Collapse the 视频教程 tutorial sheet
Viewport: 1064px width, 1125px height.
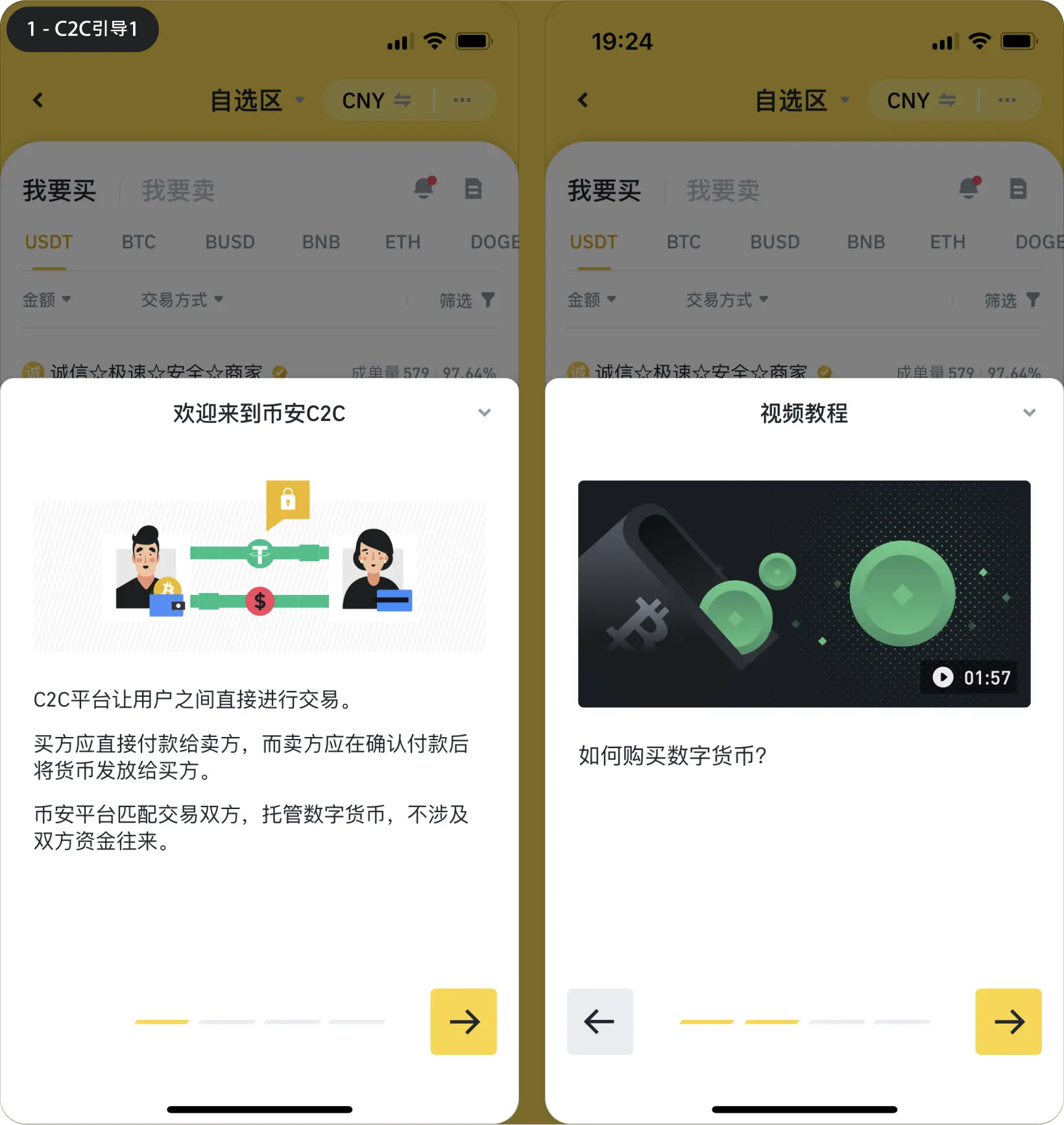1029,413
